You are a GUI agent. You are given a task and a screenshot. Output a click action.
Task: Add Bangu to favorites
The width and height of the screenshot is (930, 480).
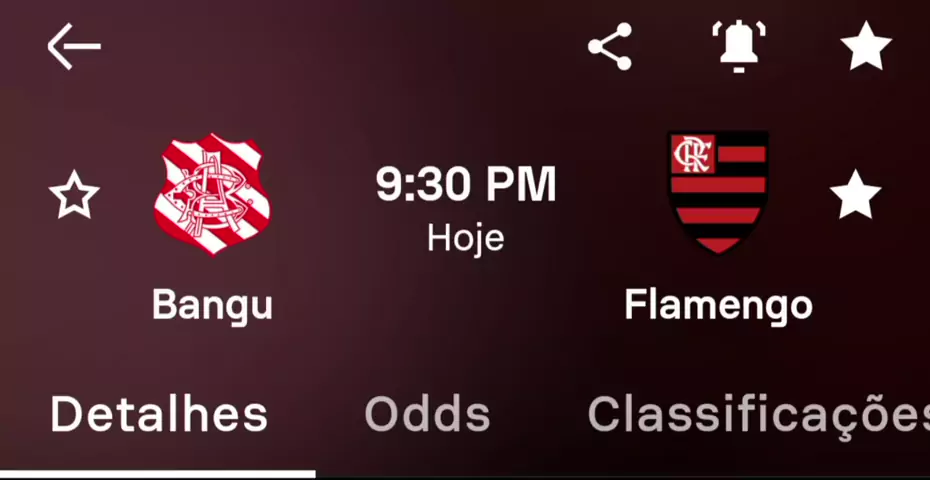pyautogui.click(x=74, y=195)
